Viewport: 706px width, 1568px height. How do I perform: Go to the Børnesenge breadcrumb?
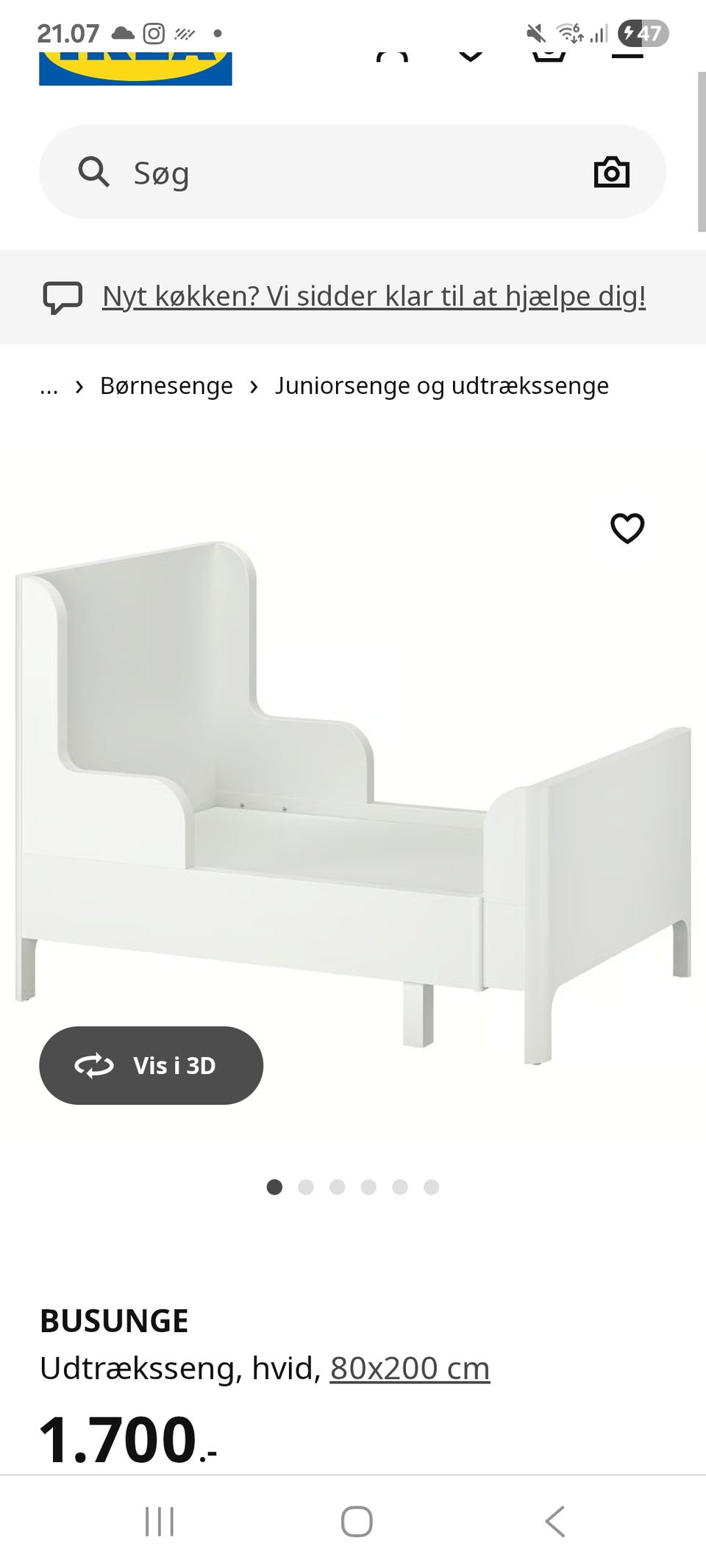(166, 386)
